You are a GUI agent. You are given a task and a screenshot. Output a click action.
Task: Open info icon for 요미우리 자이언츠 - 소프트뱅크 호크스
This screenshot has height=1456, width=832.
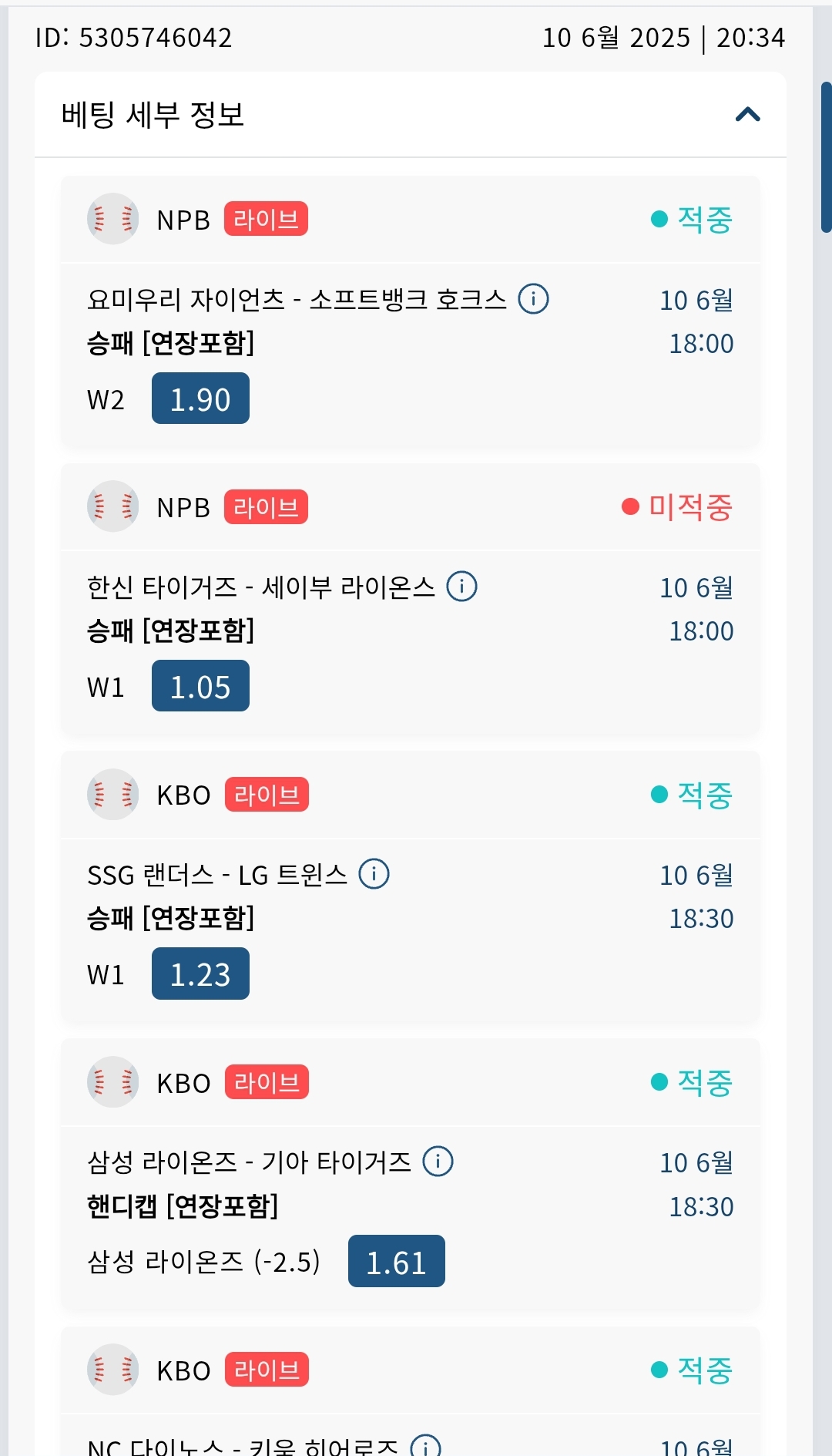tap(533, 298)
